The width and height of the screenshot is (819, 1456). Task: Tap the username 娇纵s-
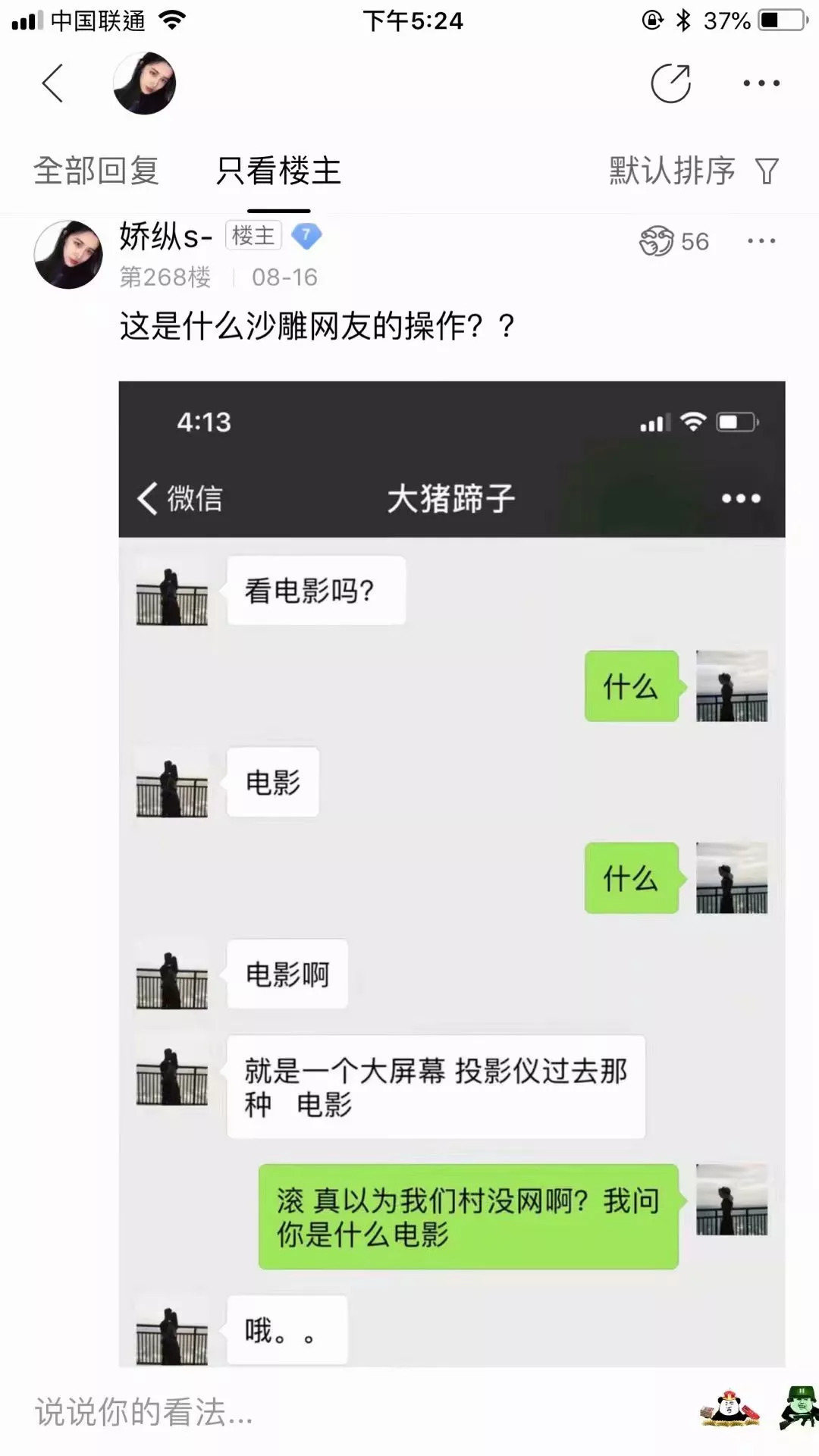(165, 237)
